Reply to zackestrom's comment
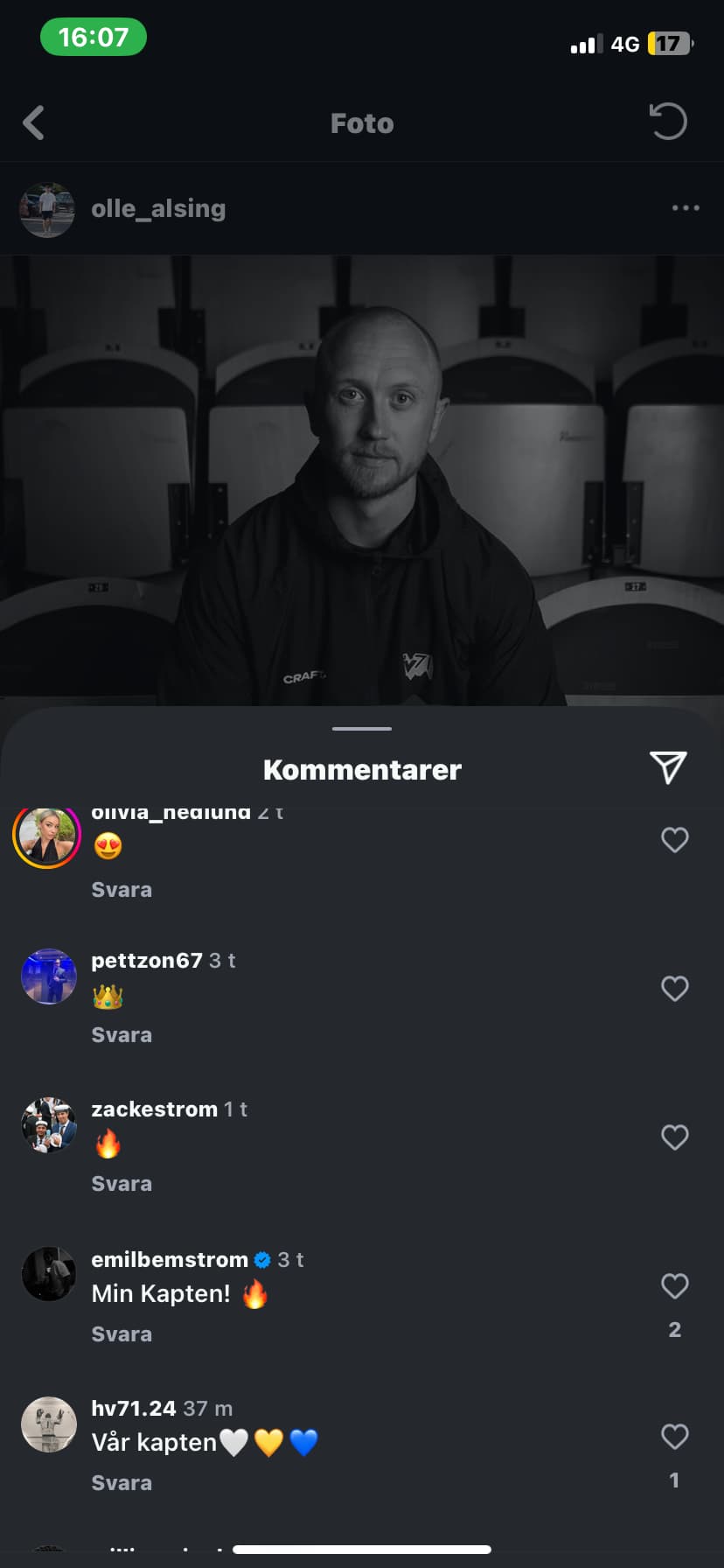Screen dimensions: 724x1568 122,1184
